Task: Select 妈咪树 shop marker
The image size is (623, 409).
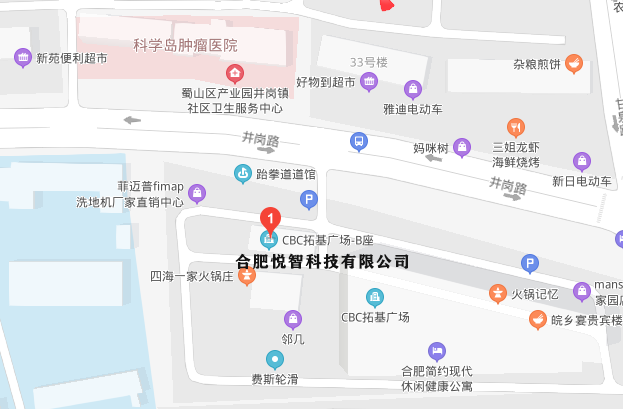Action: pos(462,147)
